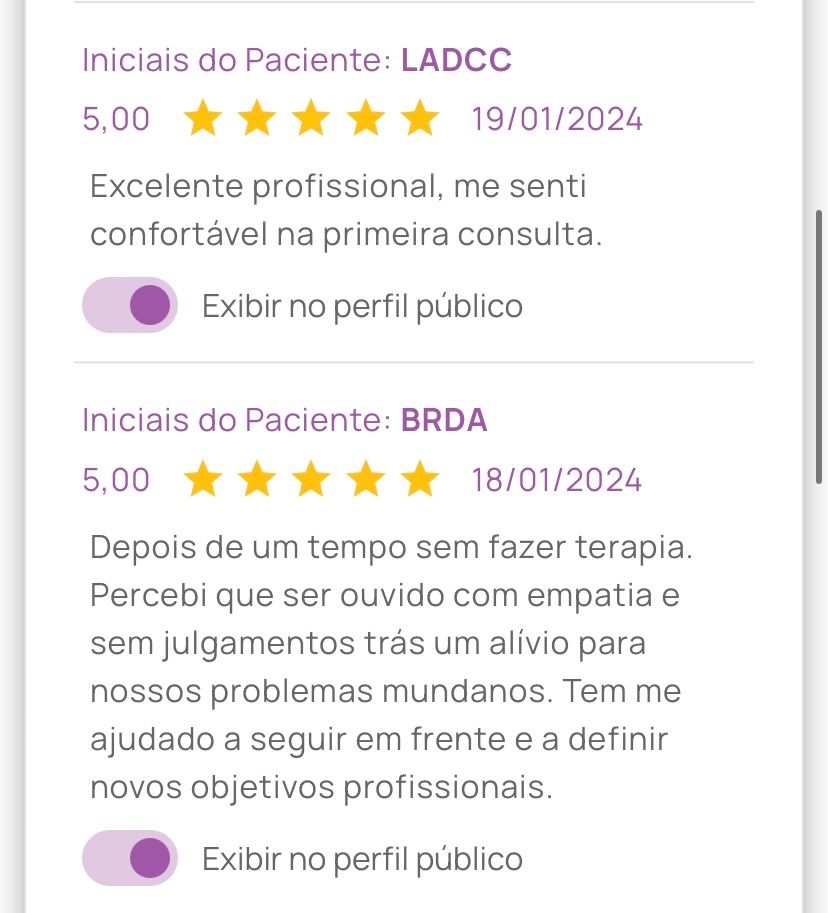The width and height of the screenshot is (828, 913).
Task: Disable 'Exibir no perfil público' for LADCC's review
Action: (x=129, y=304)
